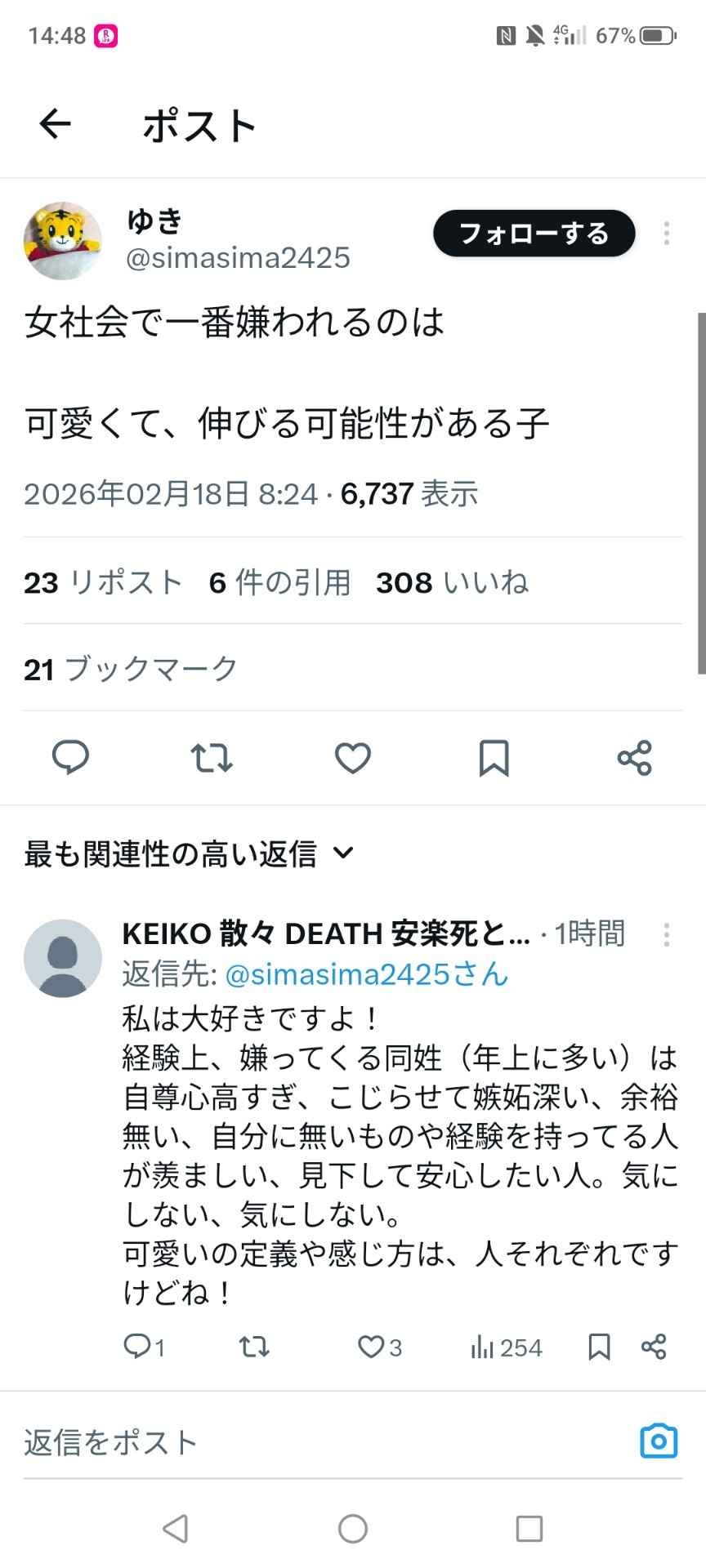View the 23 リポスト list
The height and width of the screenshot is (1568, 706).
103,583
